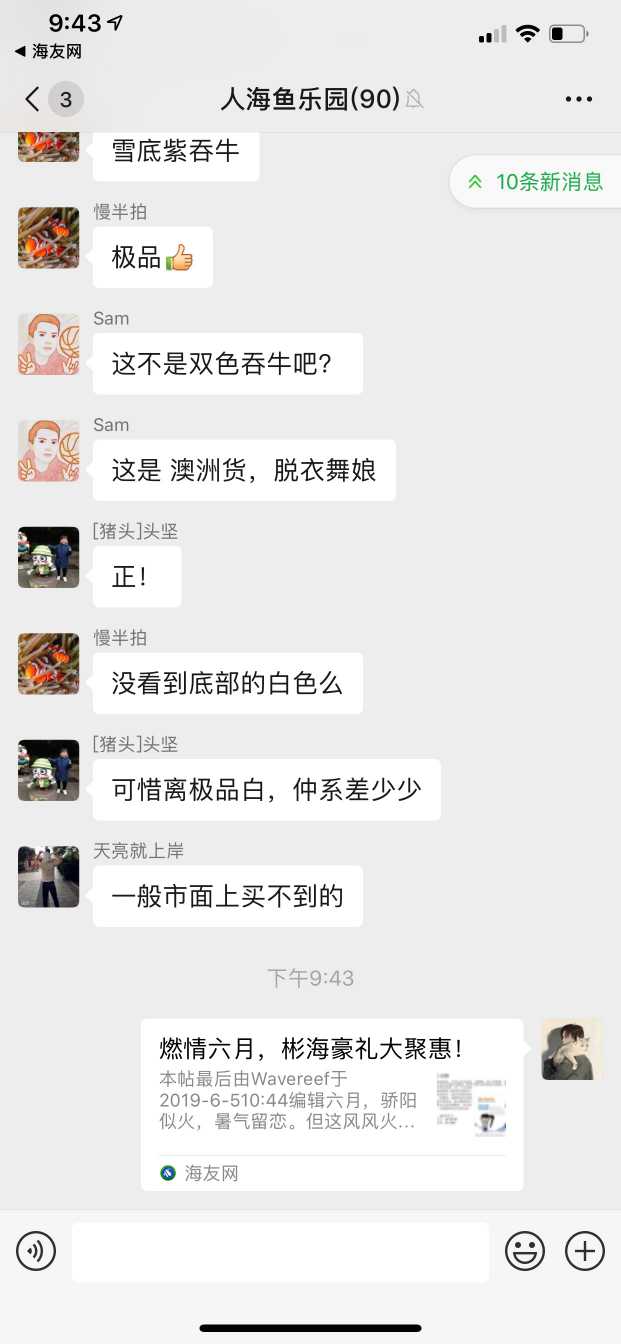The width and height of the screenshot is (621, 1344).
Task: Open [猪头]头坚's avatar beside 正!
Action: [48, 557]
